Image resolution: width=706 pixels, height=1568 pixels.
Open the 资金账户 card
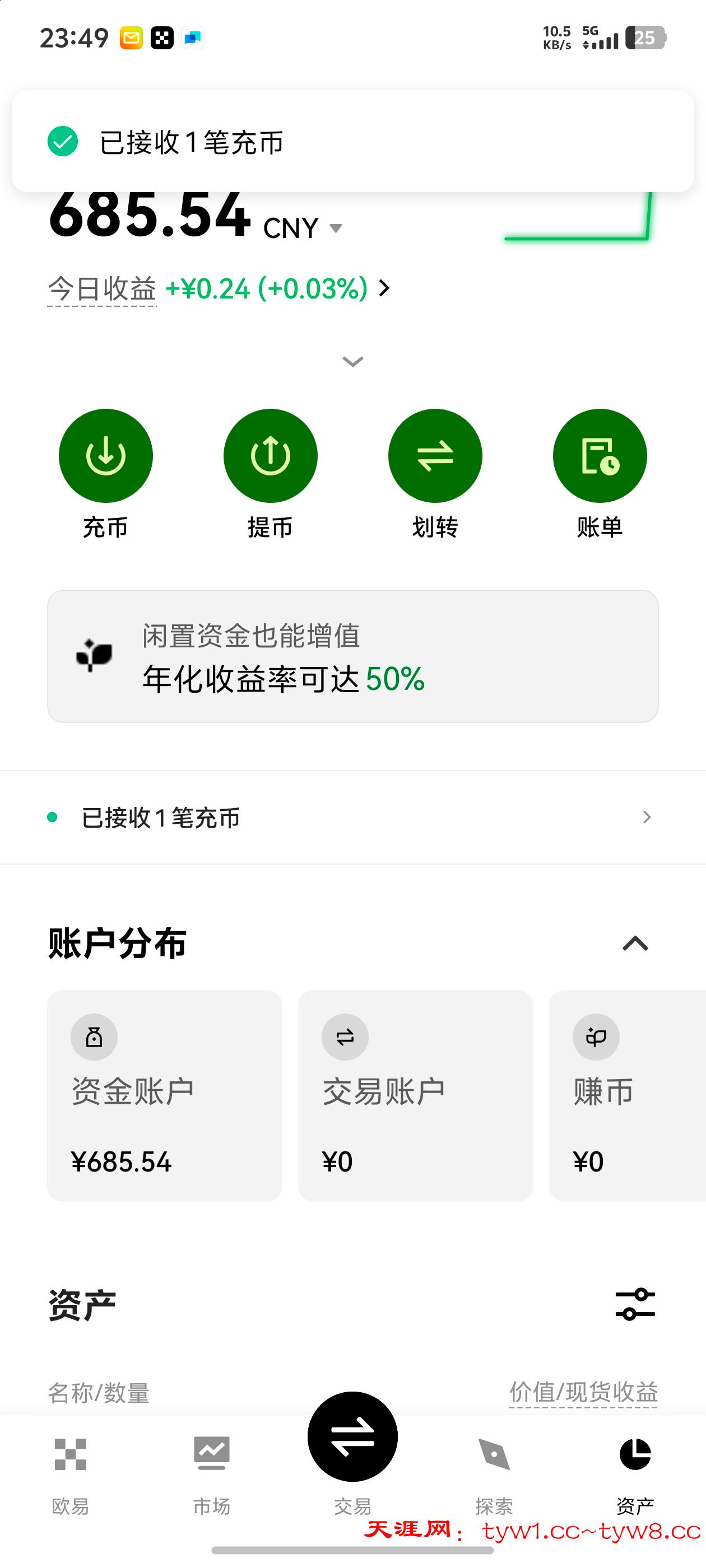coord(165,1095)
